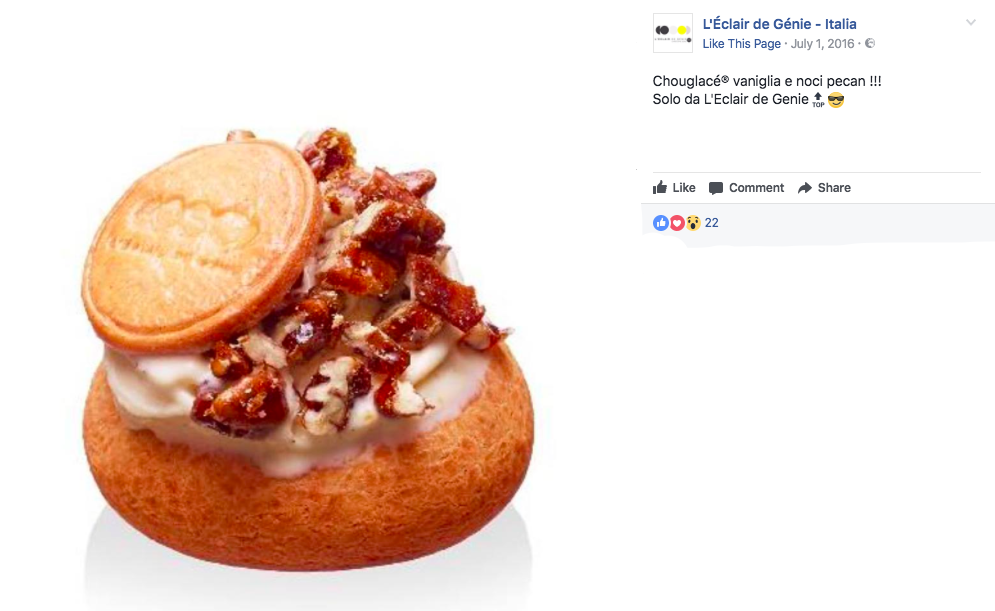Share this post
This screenshot has height=611, width=995.
(824, 188)
